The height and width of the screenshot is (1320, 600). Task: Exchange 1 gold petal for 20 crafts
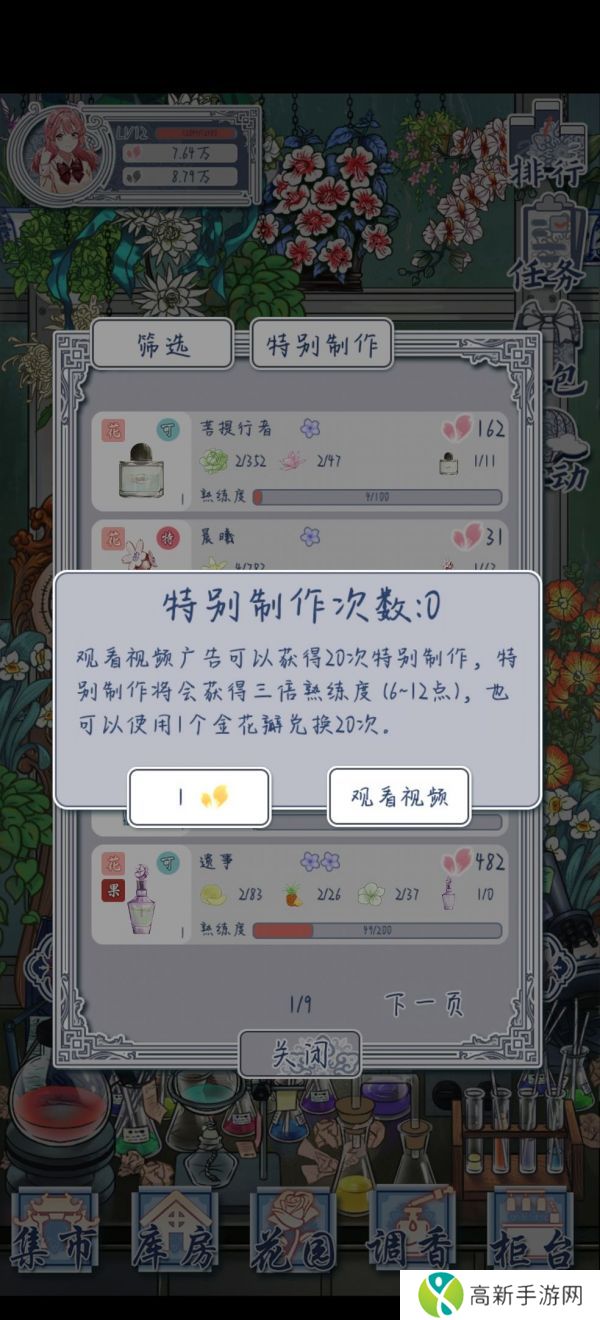pyautogui.click(x=199, y=797)
